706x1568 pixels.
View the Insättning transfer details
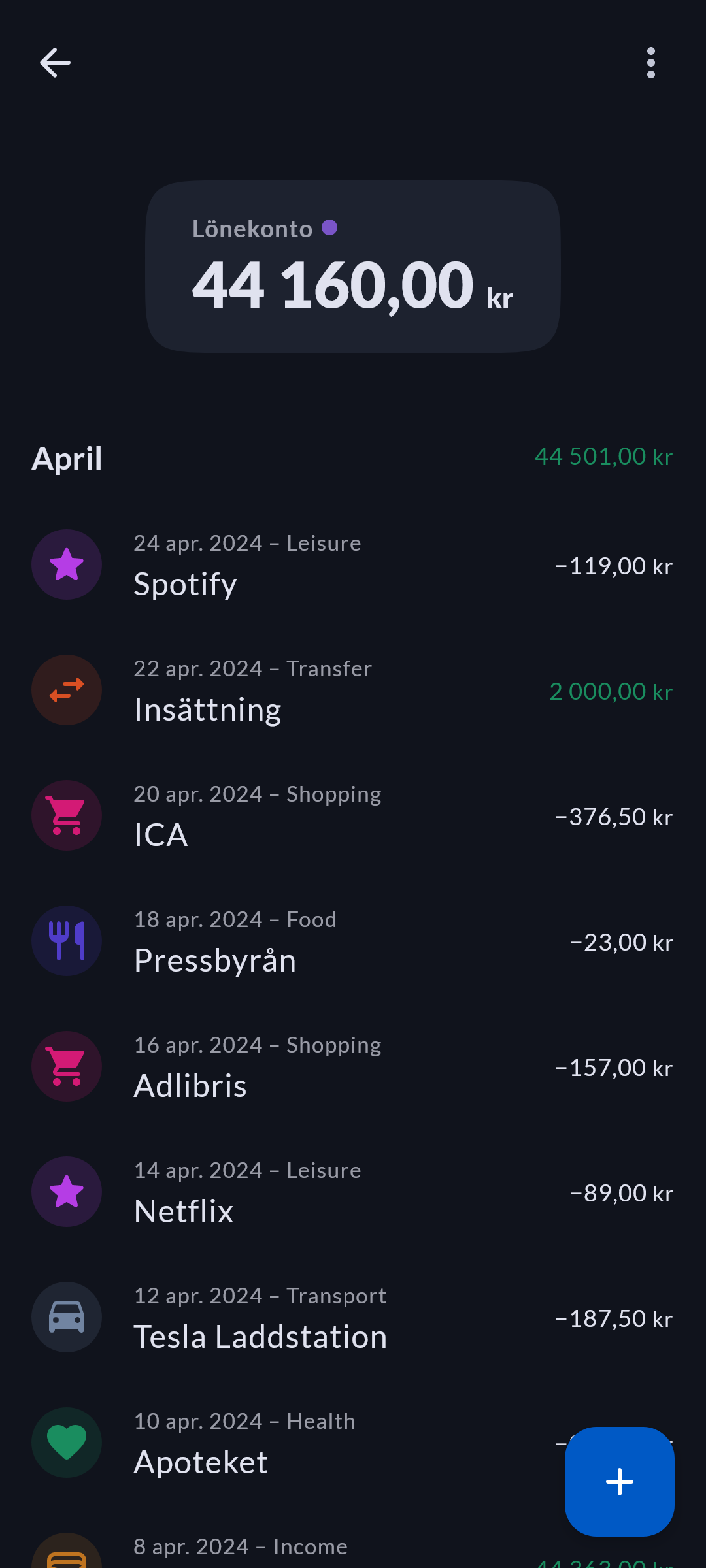[x=353, y=690]
